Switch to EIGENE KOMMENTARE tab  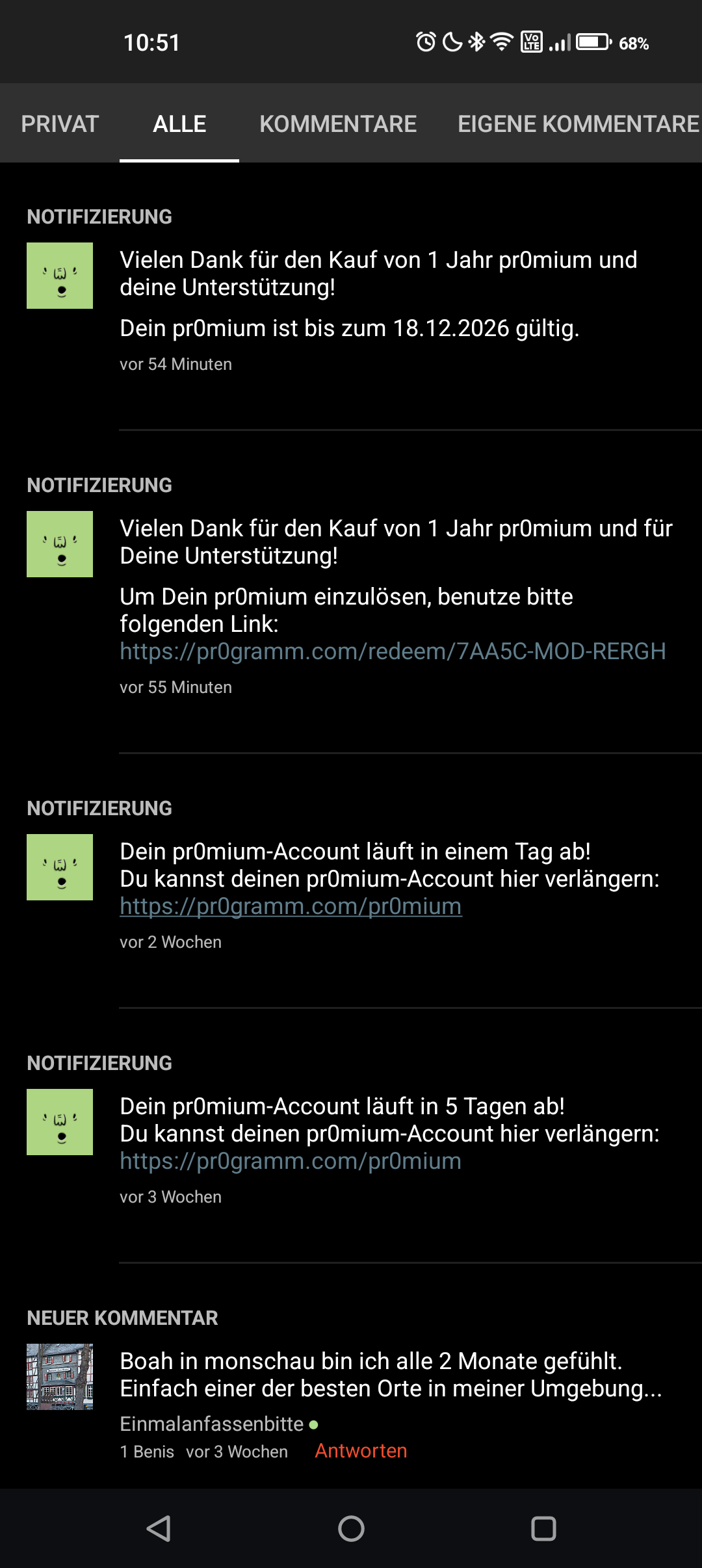578,124
